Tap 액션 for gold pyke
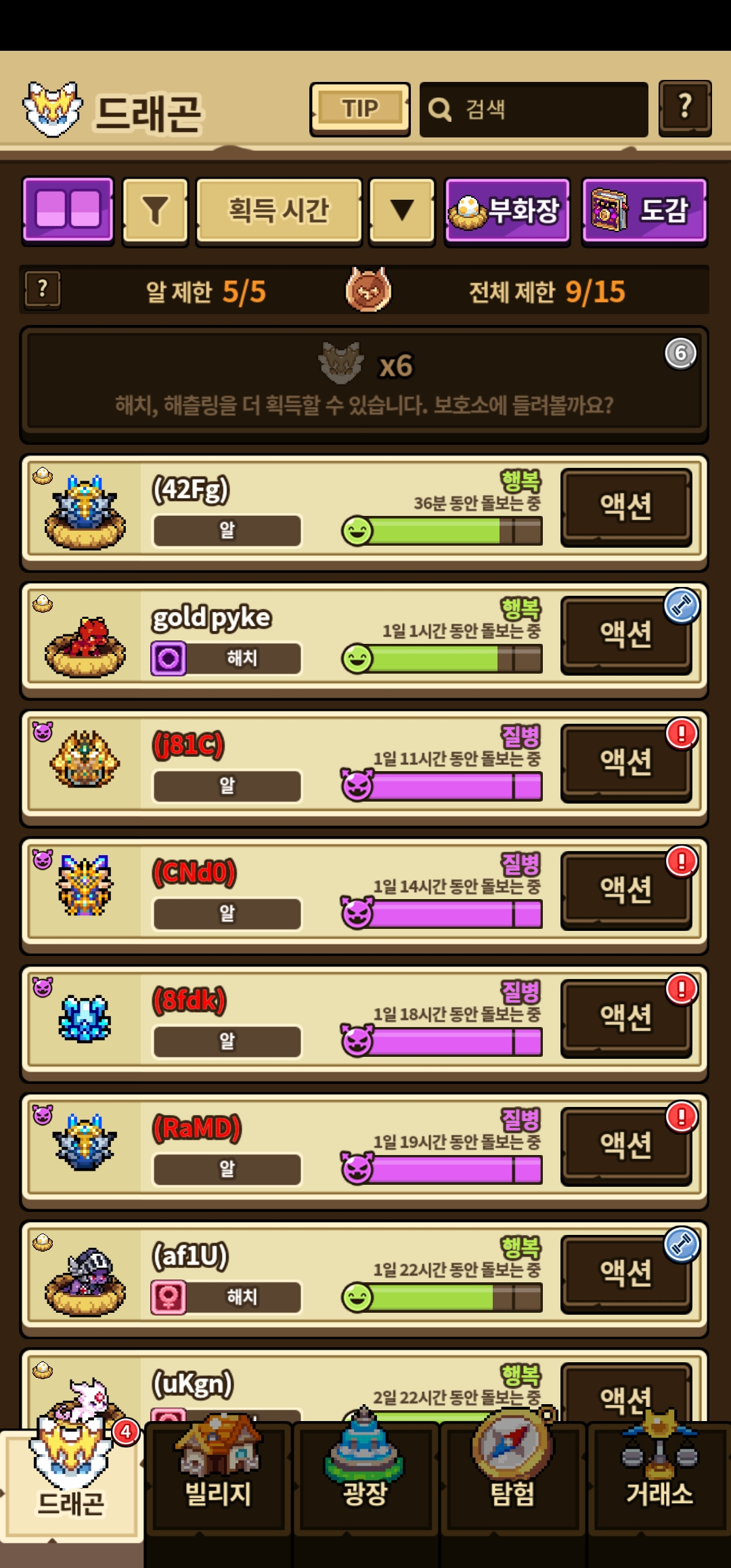The width and height of the screenshot is (731, 1568). click(x=626, y=634)
